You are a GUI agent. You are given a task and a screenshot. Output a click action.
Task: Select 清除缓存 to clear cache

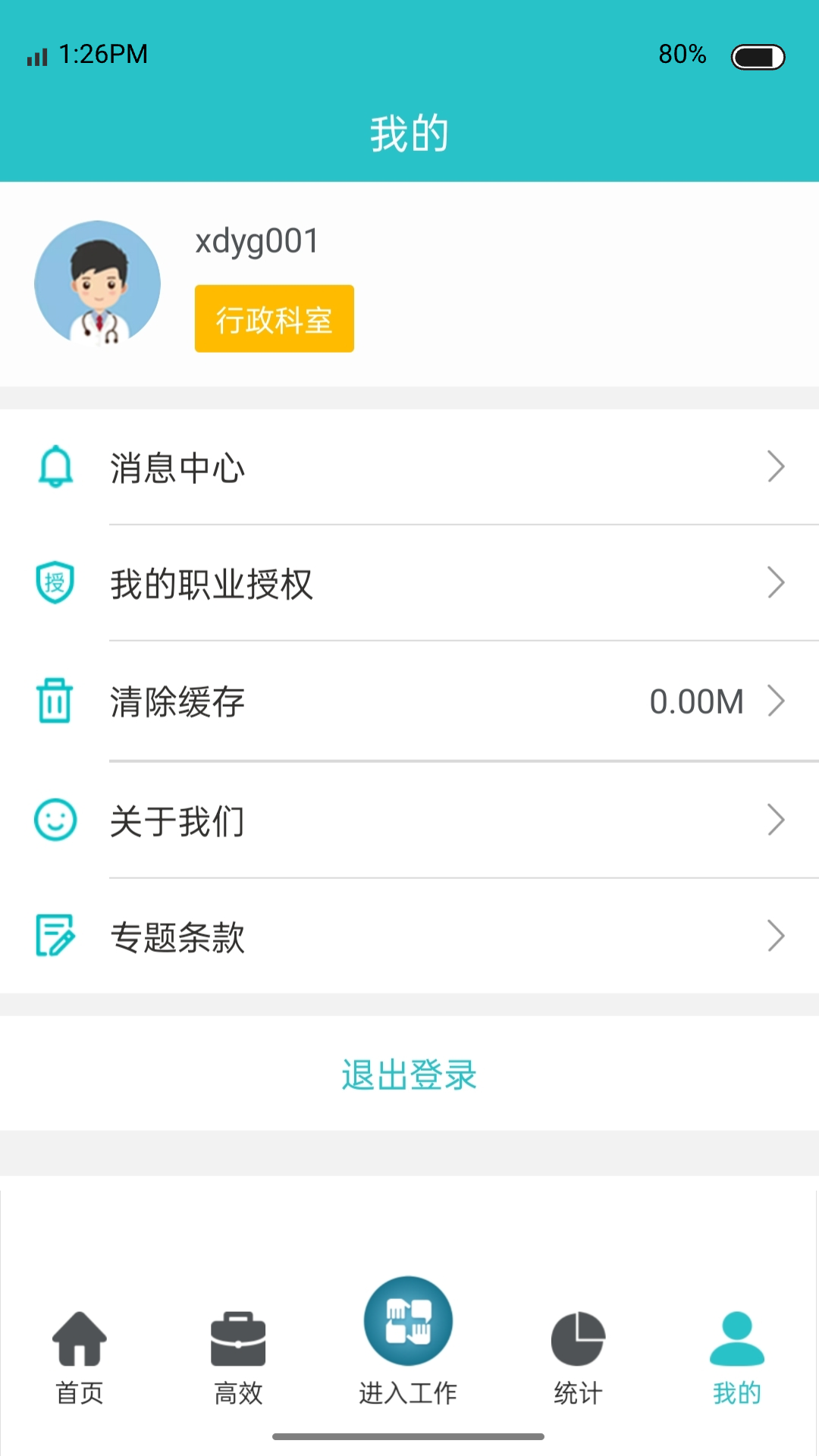409,701
